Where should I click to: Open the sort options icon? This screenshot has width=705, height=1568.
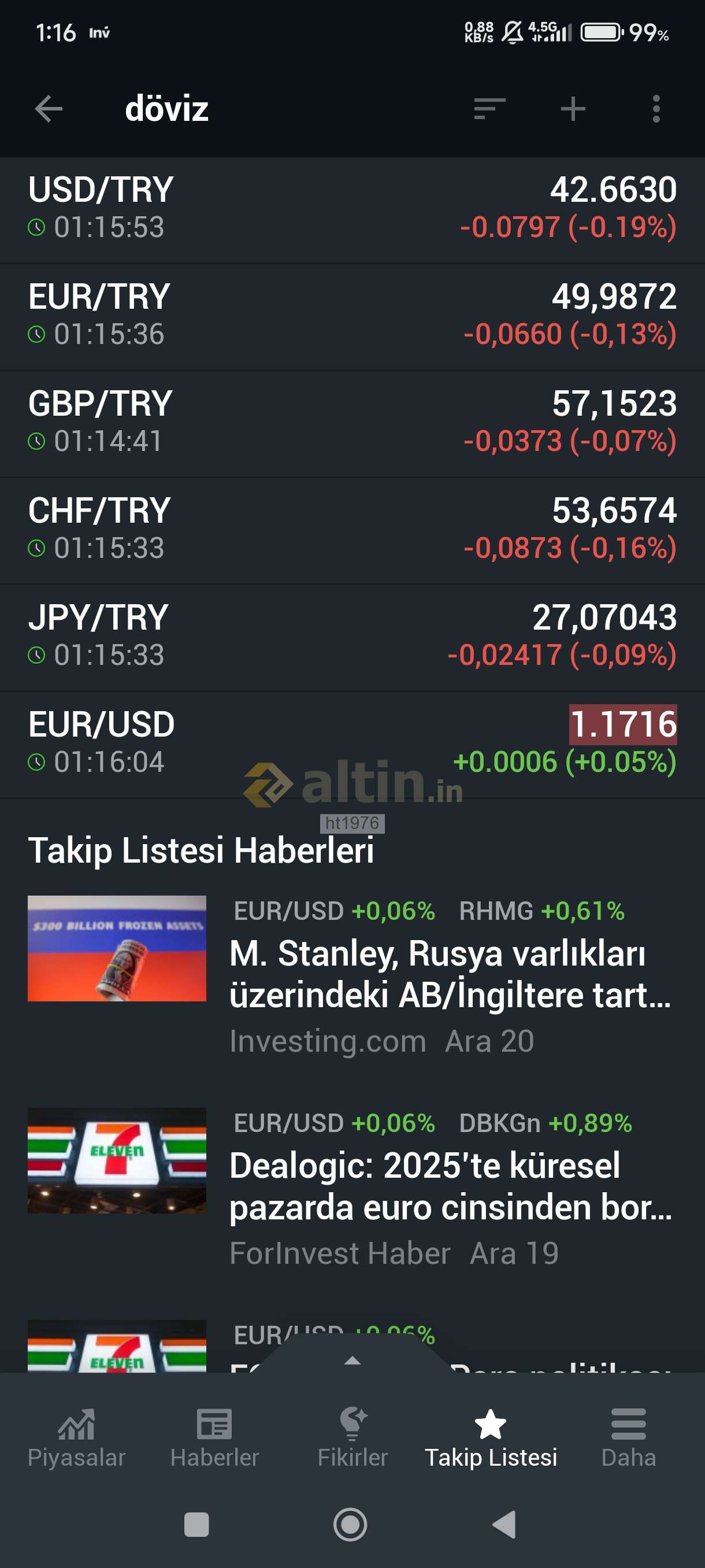pyautogui.click(x=489, y=110)
